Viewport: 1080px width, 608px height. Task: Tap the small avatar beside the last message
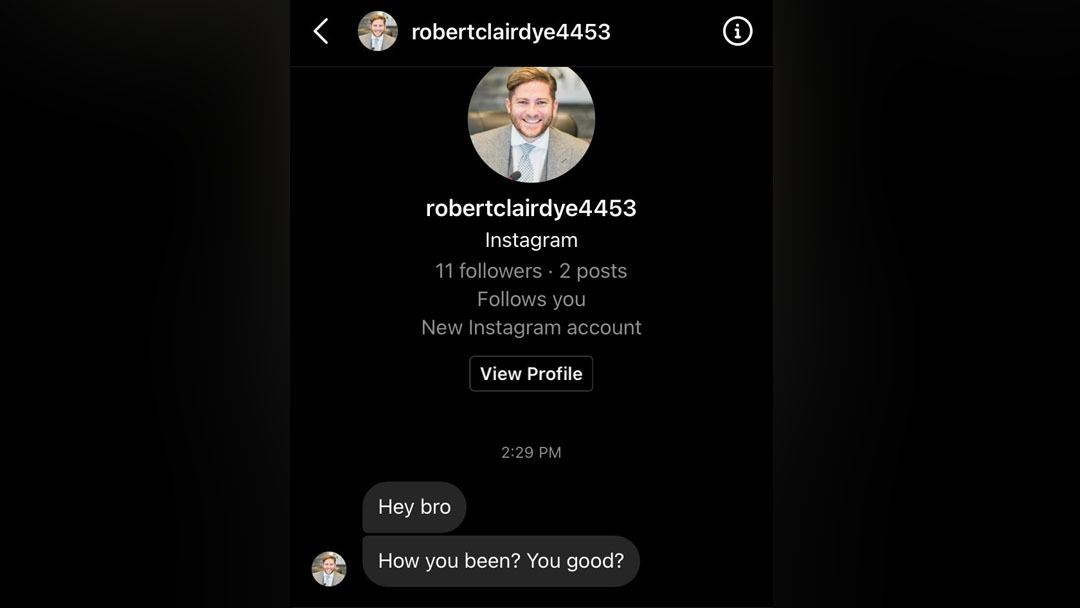click(329, 568)
